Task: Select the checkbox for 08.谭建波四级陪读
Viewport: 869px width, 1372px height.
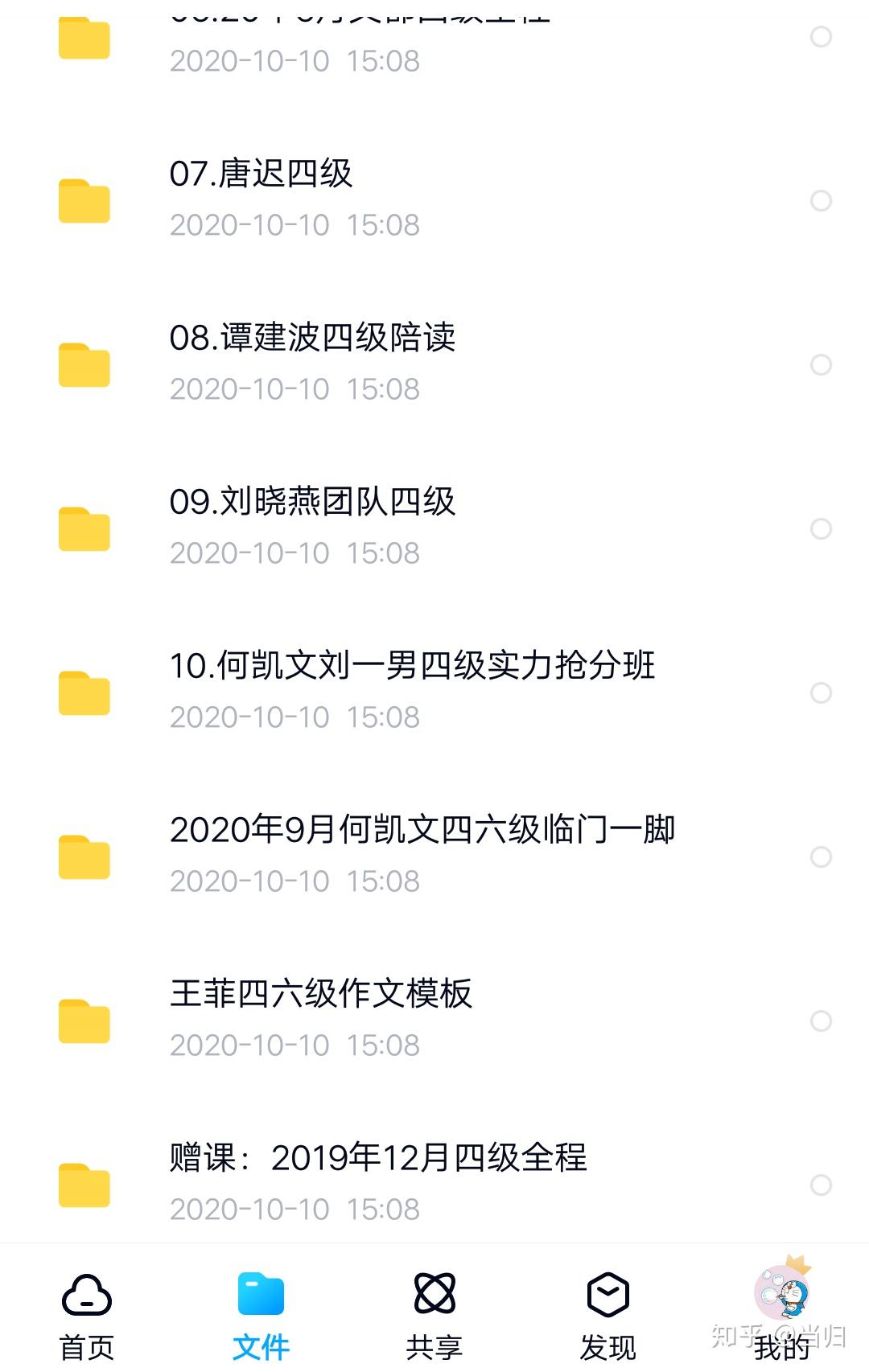Action: (x=821, y=364)
